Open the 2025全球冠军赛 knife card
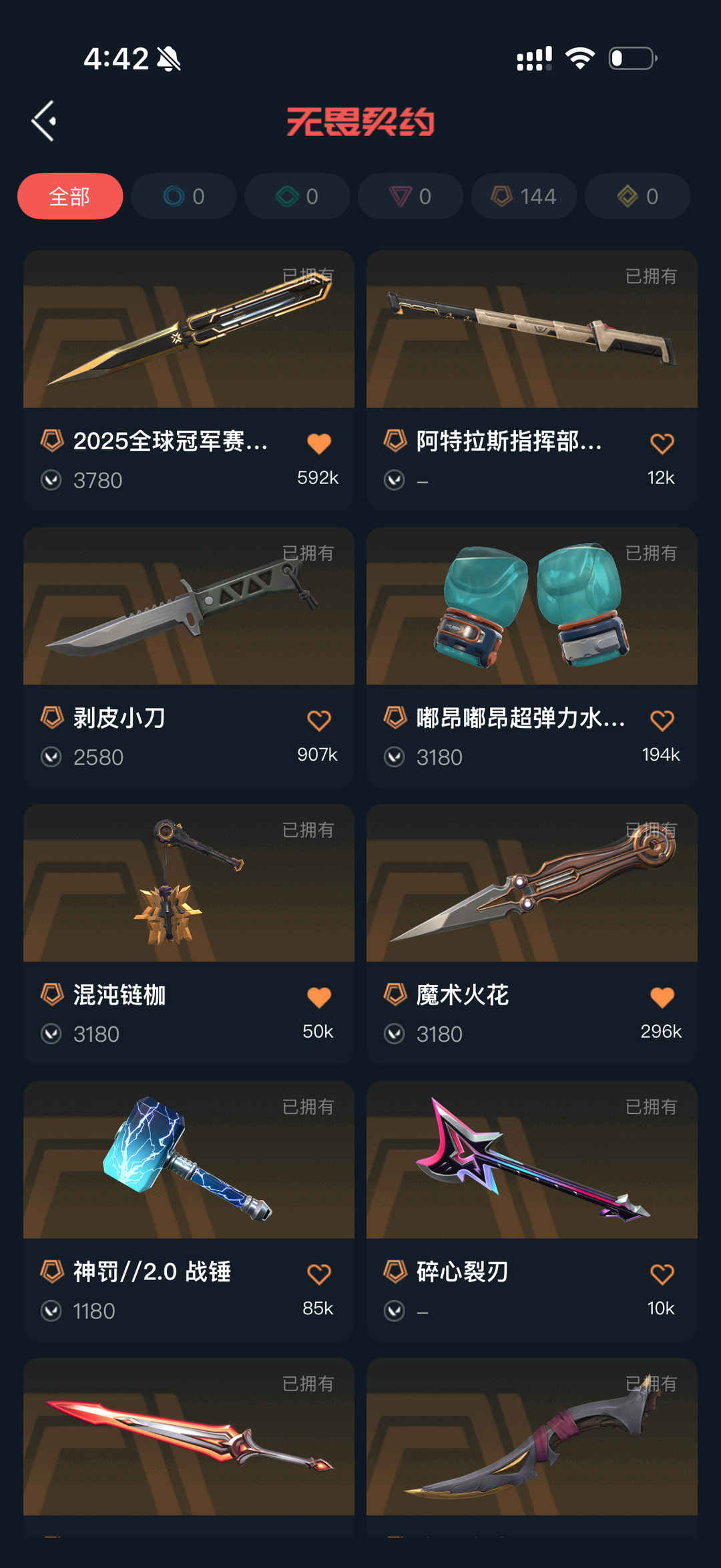The width and height of the screenshot is (721, 1568). (x=189, y=381)
